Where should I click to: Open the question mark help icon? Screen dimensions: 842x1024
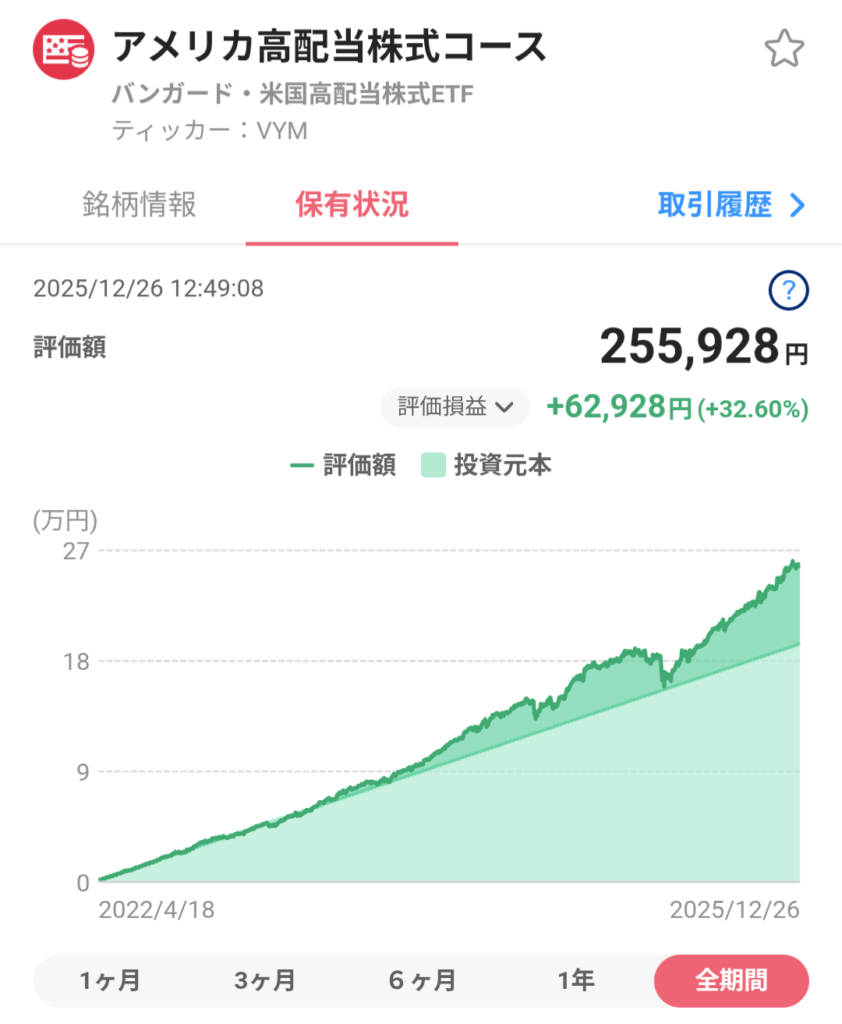pyautogui.click(x=788, y=291)
